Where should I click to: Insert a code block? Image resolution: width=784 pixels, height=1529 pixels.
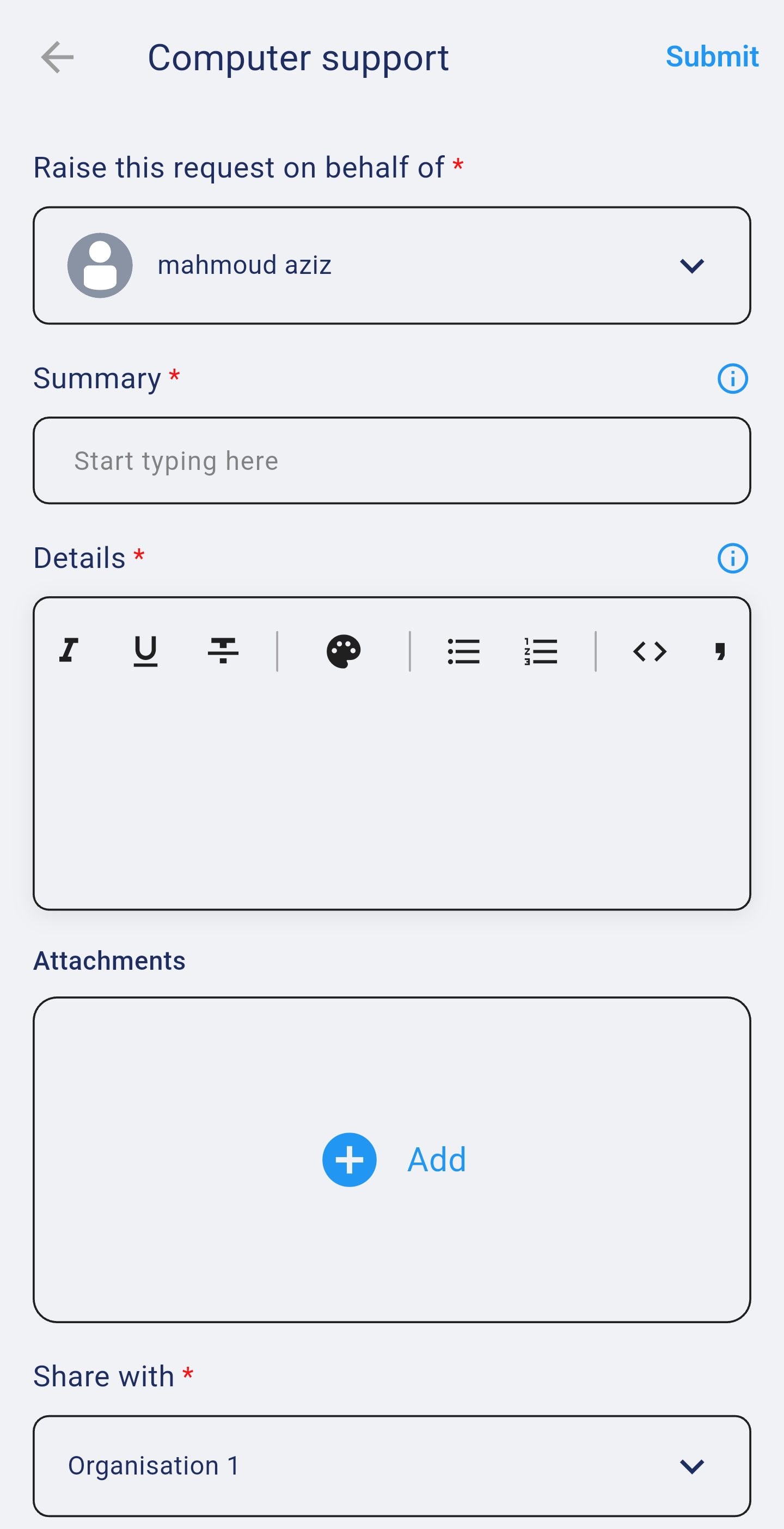tap(650, 651)
